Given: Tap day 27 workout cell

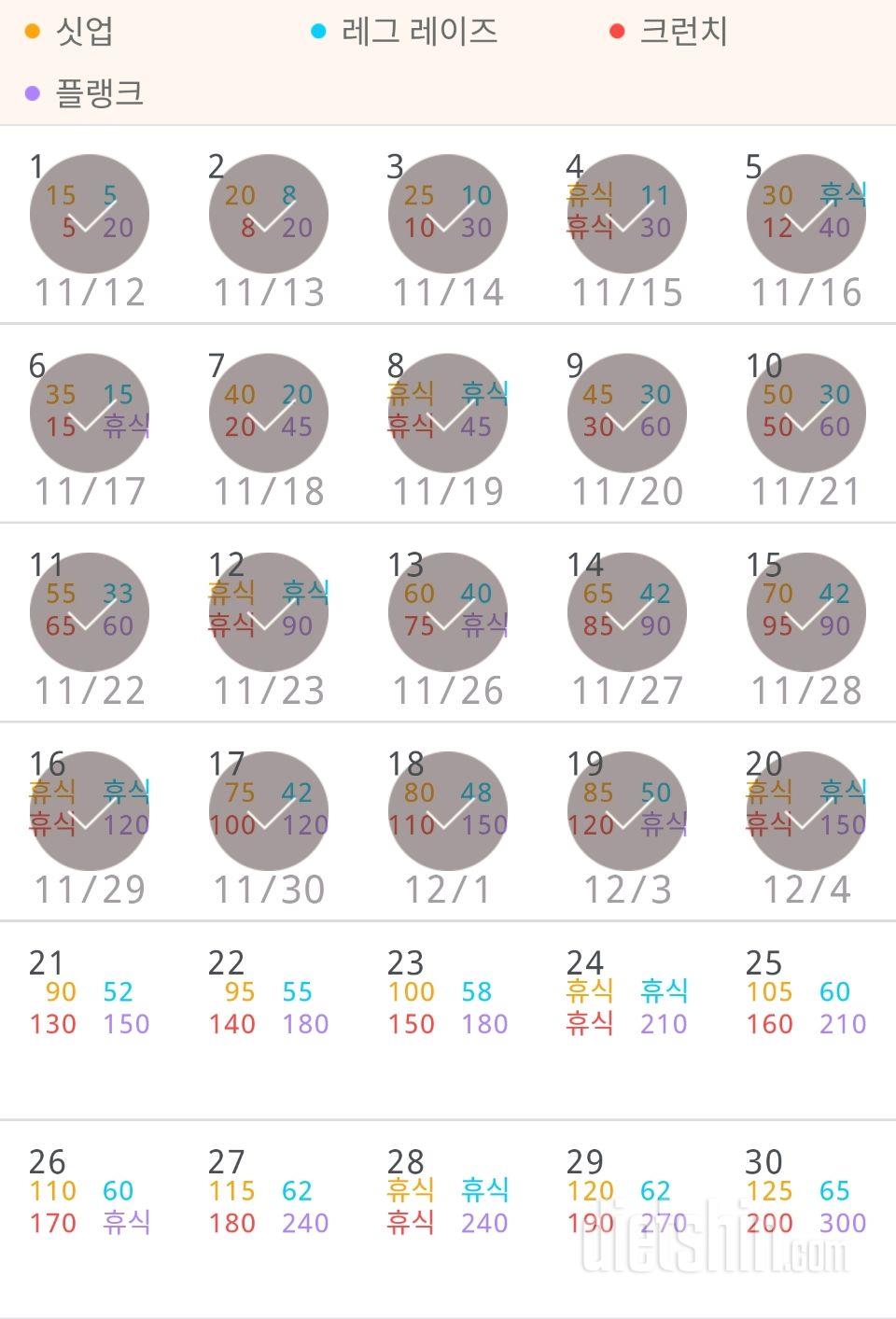Looking at the screenshot, I should [269, 1209].
